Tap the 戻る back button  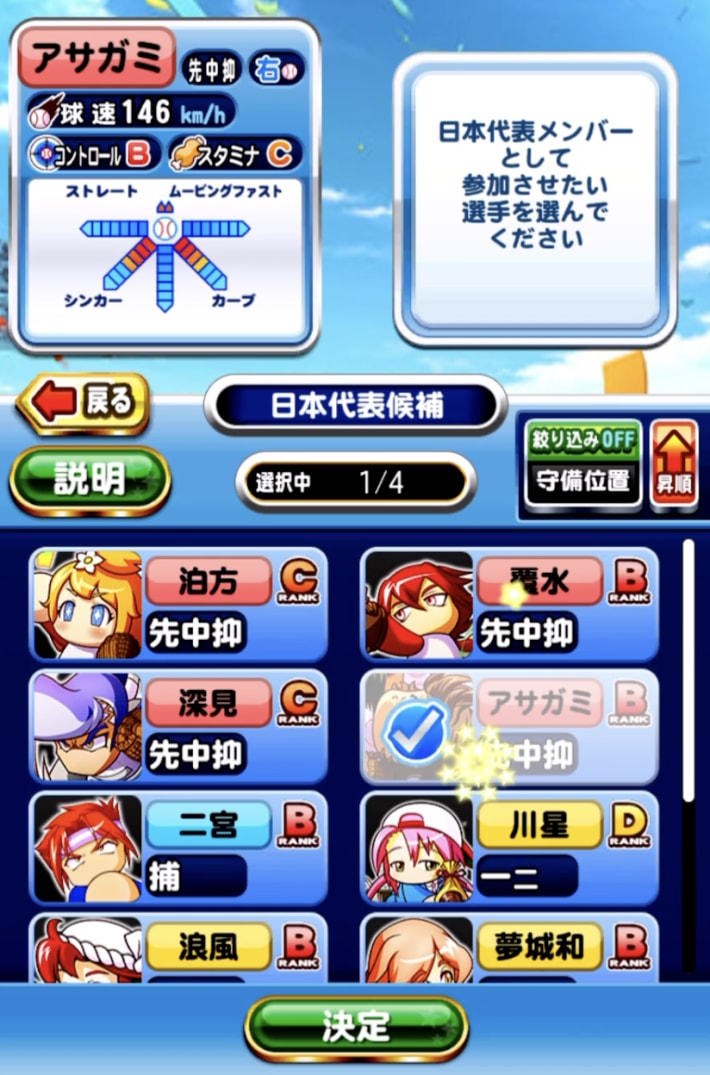coord(83,403)
